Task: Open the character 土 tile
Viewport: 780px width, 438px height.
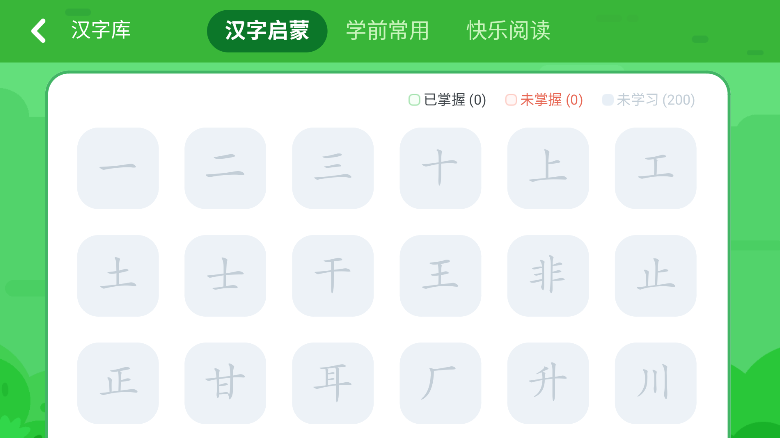Action: tap(118, 275)
